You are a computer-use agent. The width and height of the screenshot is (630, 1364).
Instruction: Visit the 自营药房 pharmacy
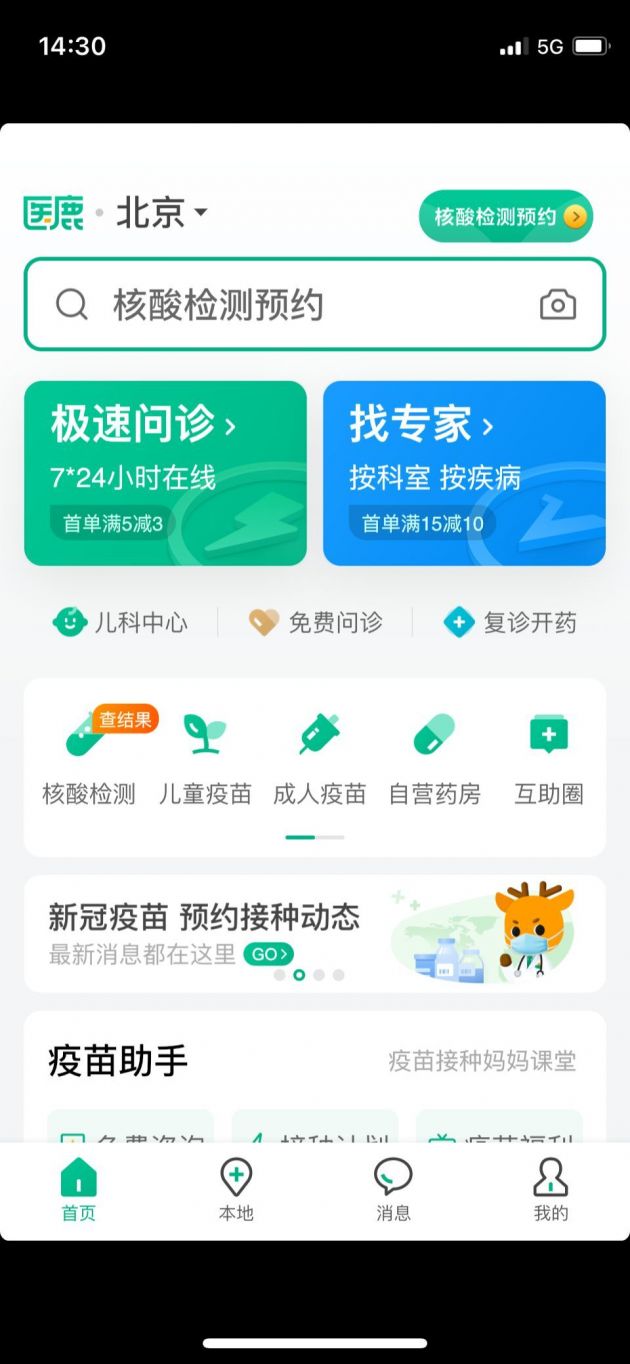(x=435, y=758)
